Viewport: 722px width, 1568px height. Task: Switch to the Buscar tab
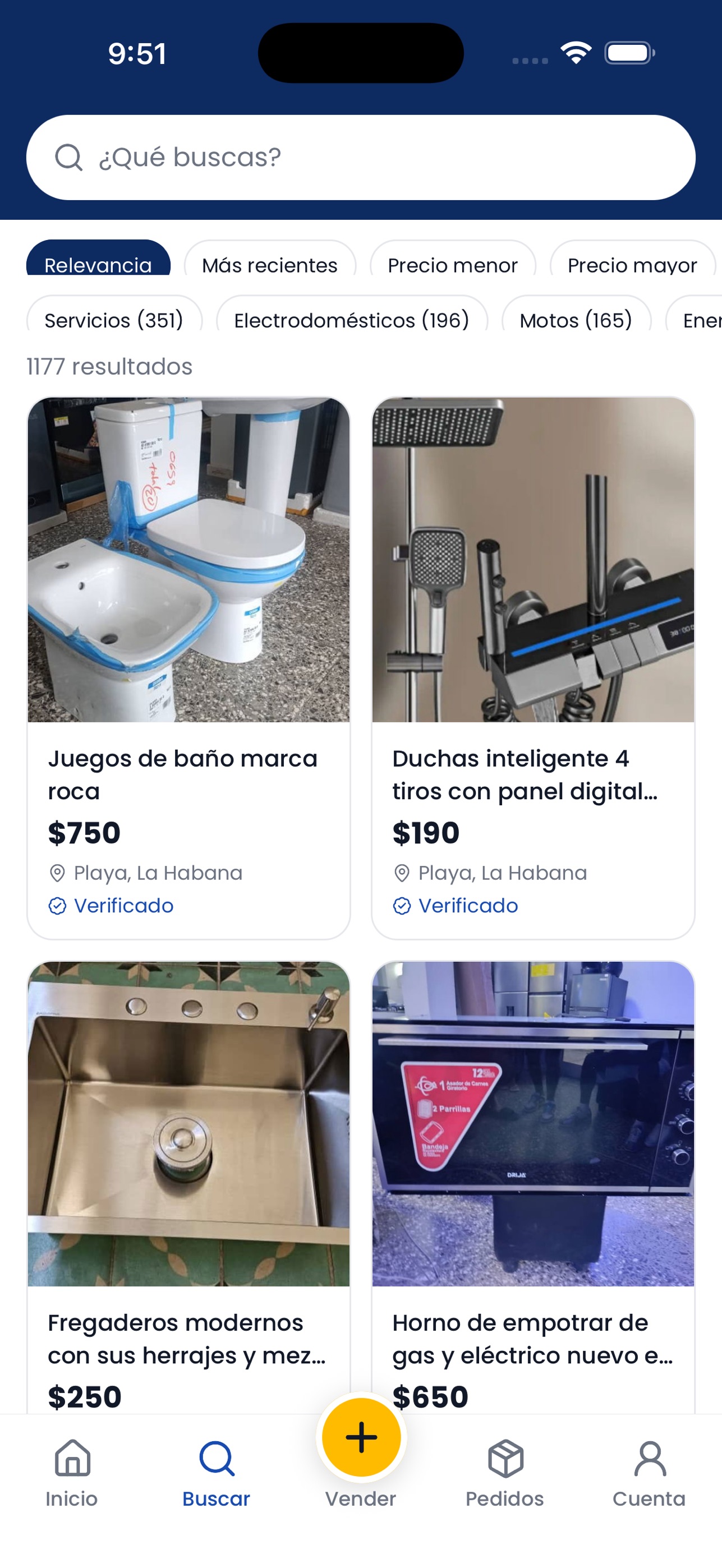[x=216, y=1473]
